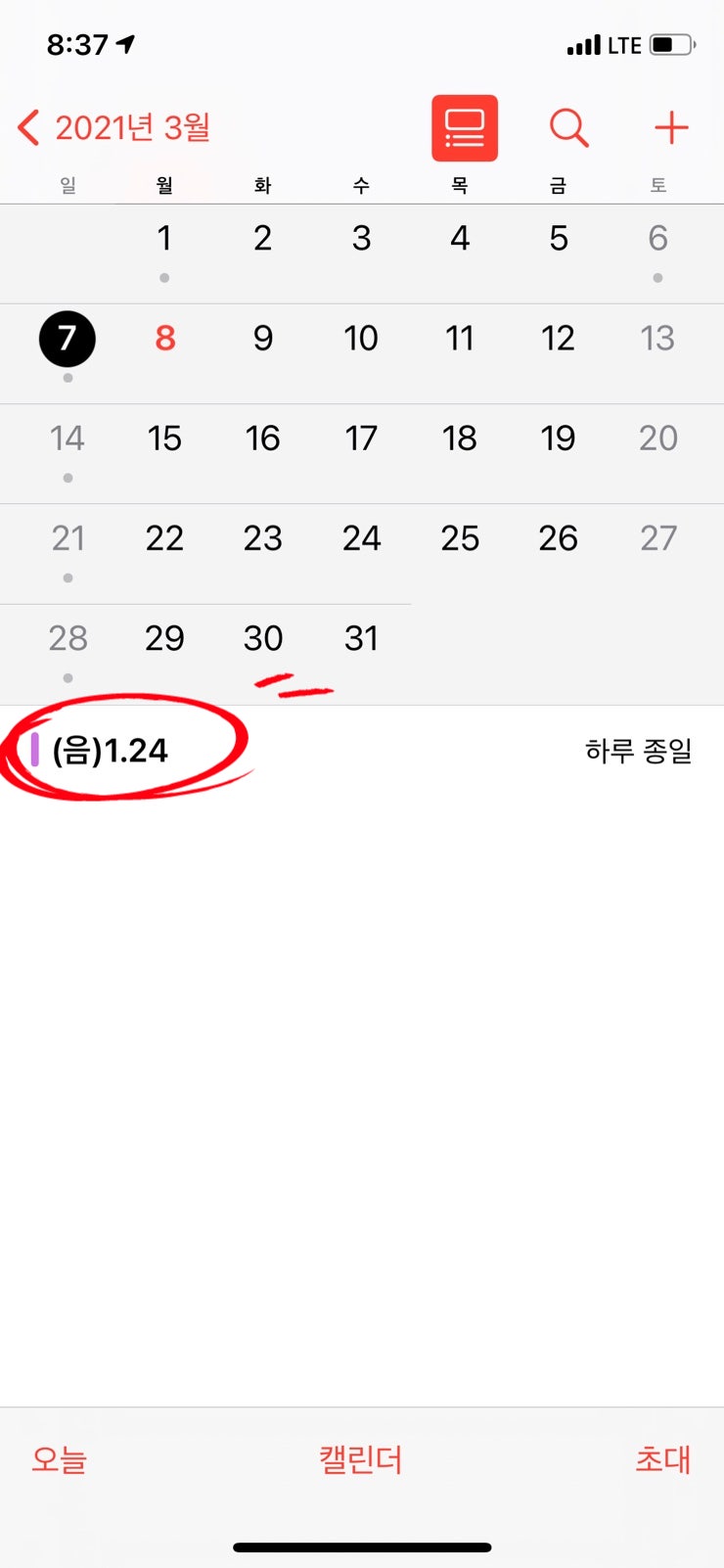
Task: Toggle the event list view icon
Action: (x=465, y=128)
